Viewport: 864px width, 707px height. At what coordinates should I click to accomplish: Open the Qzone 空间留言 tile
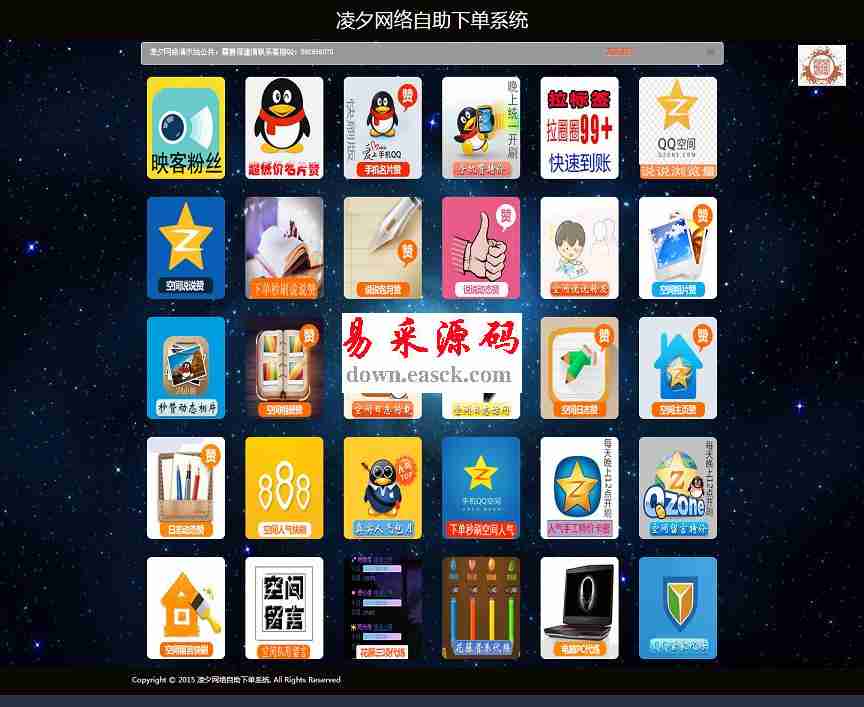[678, 488]
